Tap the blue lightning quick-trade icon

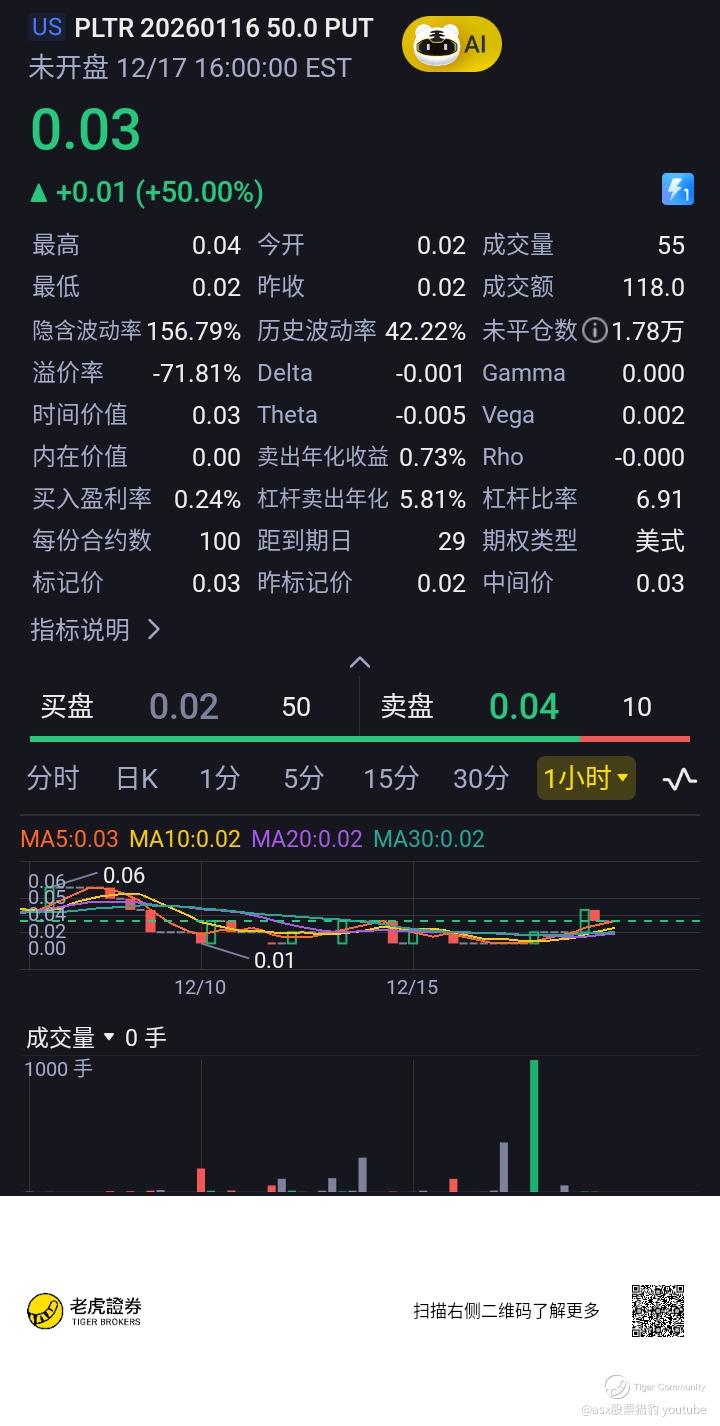pyautogui.click(x=677, y=189)
